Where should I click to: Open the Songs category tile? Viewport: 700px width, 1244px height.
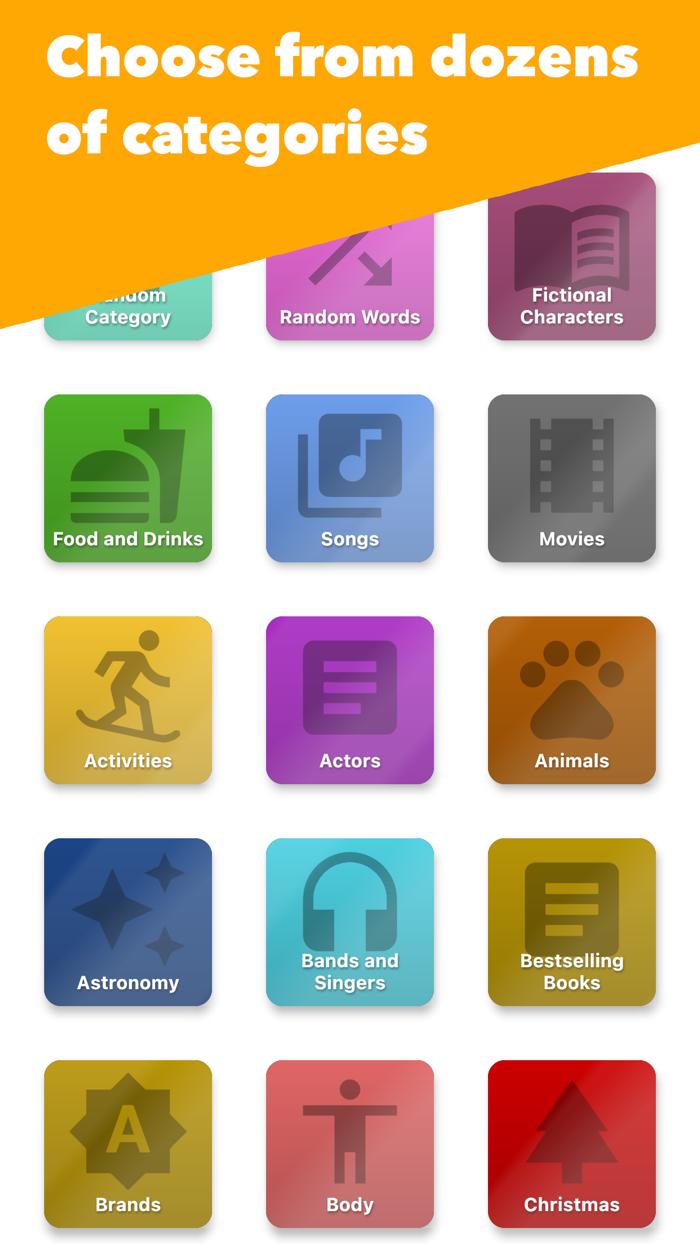[350, 478]
